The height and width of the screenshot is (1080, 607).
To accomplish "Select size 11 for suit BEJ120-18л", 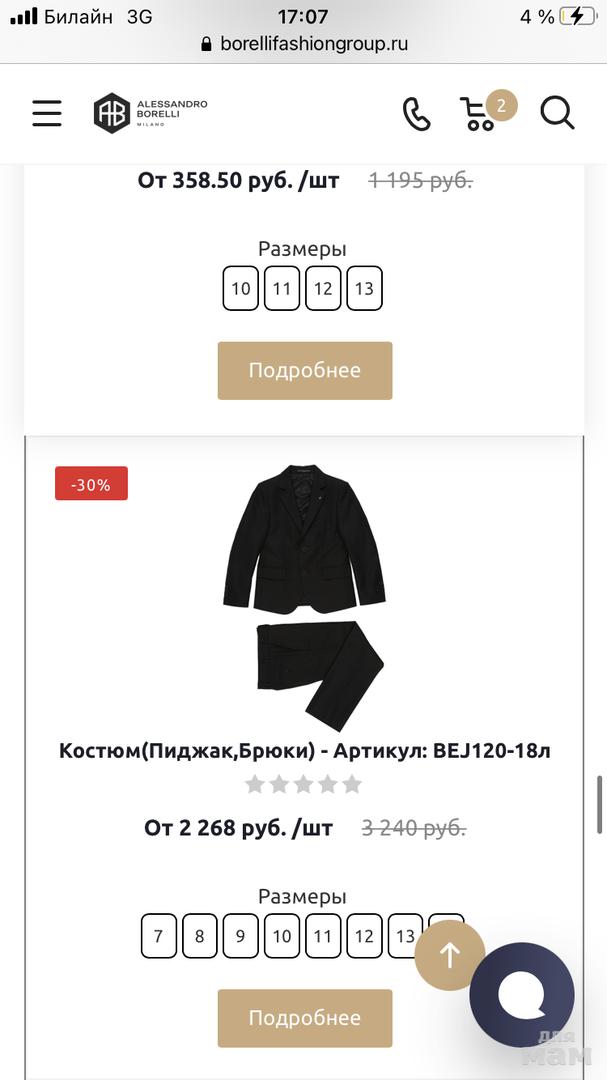I will (323, 937).
